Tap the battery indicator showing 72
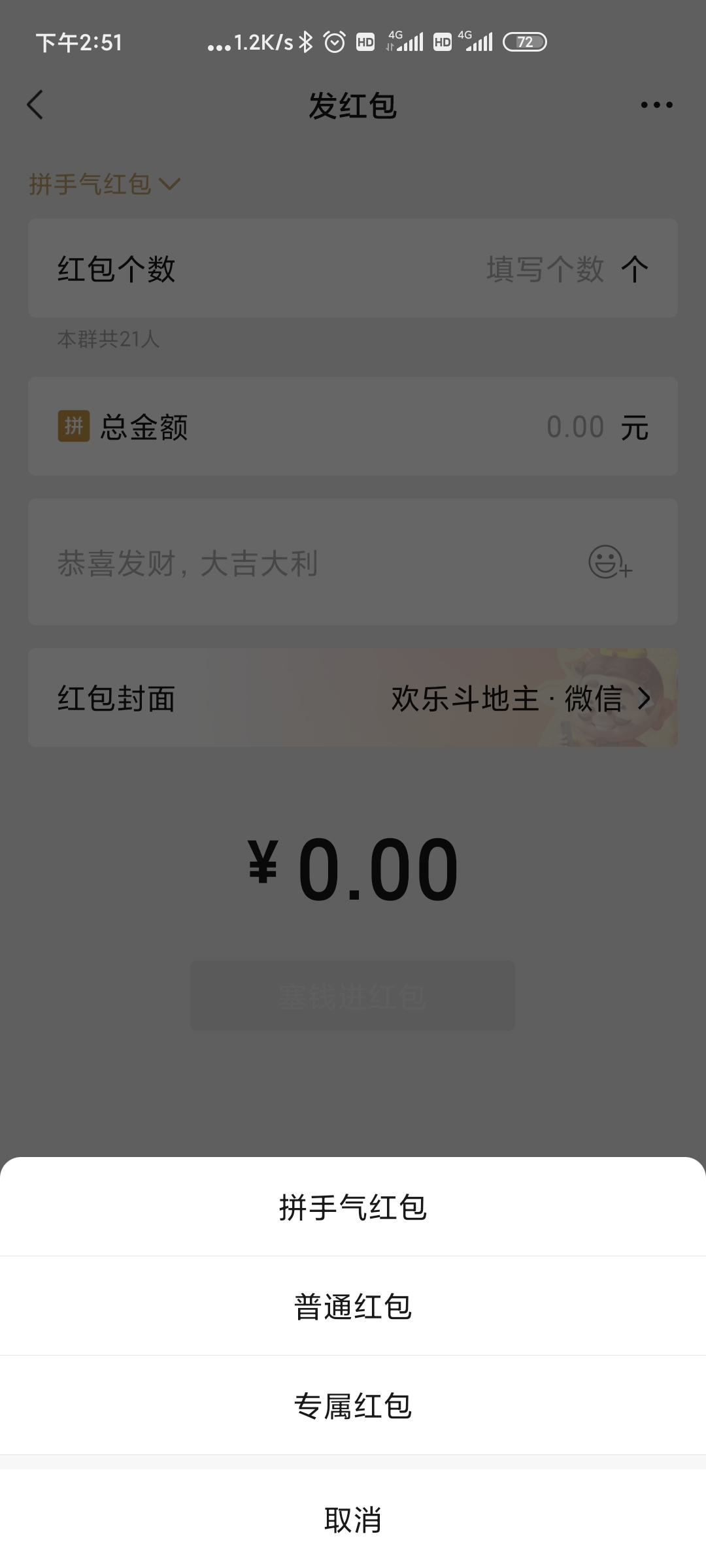 click(524, 42)
